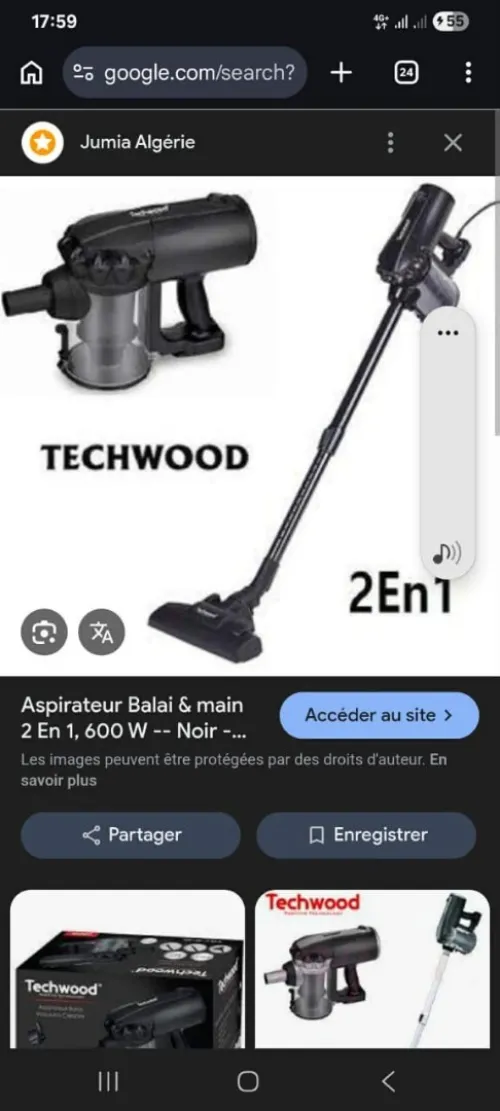The height and width of the screenshot is (1111, 500).
Task: Tap the sound icon on floating panel
Action: [x=447, y=553]
